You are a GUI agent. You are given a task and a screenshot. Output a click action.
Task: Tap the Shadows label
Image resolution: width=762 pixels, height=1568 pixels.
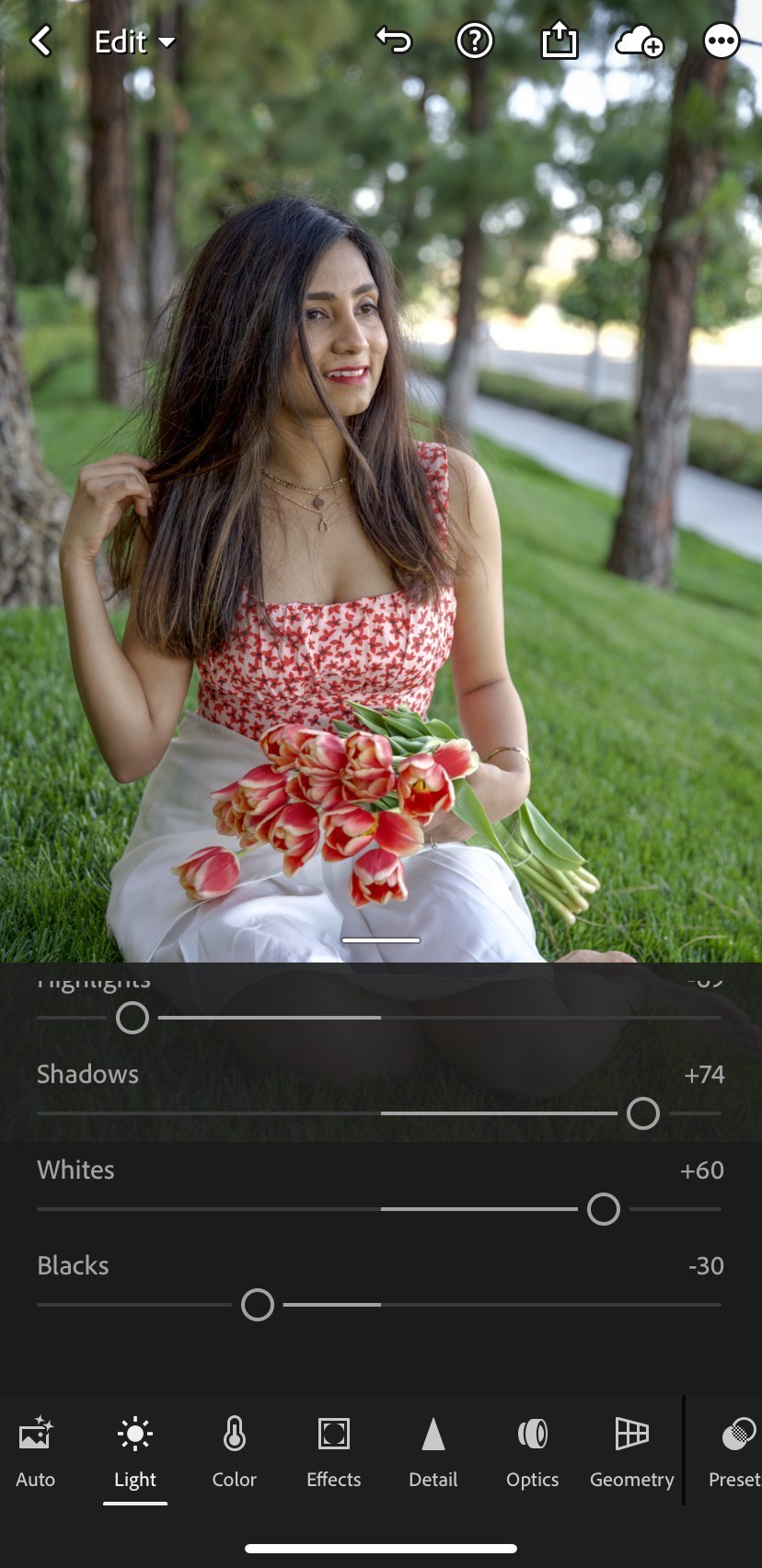87,1074
